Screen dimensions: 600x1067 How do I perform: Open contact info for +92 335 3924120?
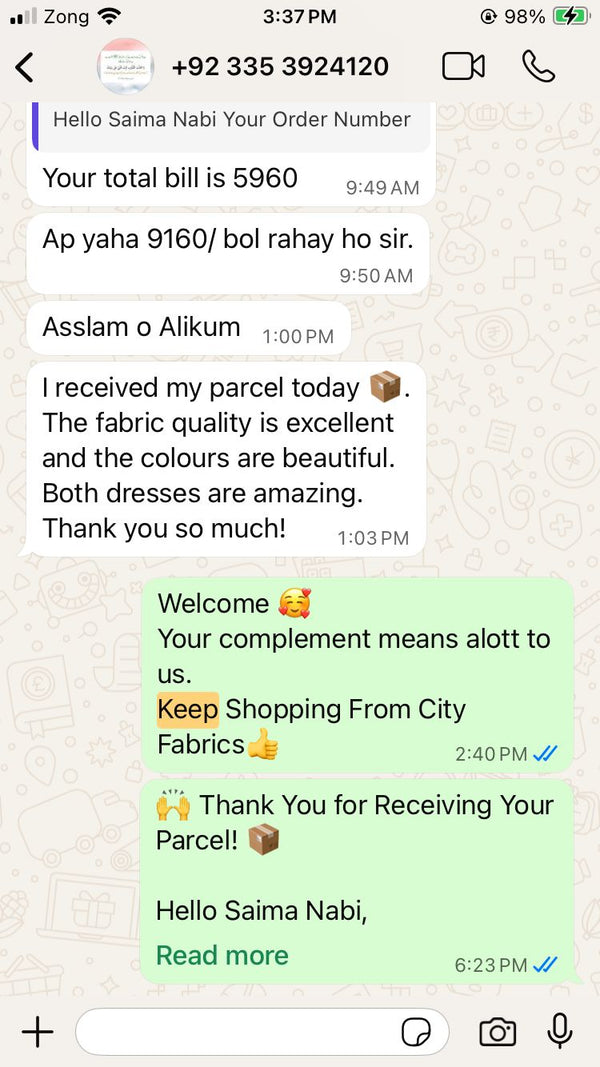click(279, 67)
